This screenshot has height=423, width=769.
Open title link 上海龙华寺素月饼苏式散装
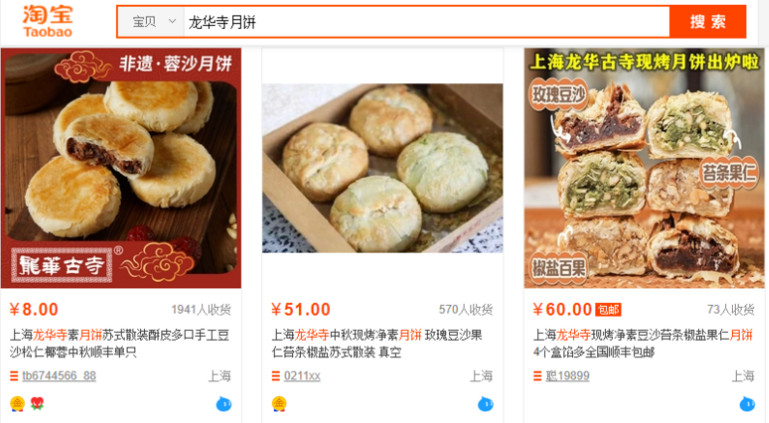click(x=120, y=344)
